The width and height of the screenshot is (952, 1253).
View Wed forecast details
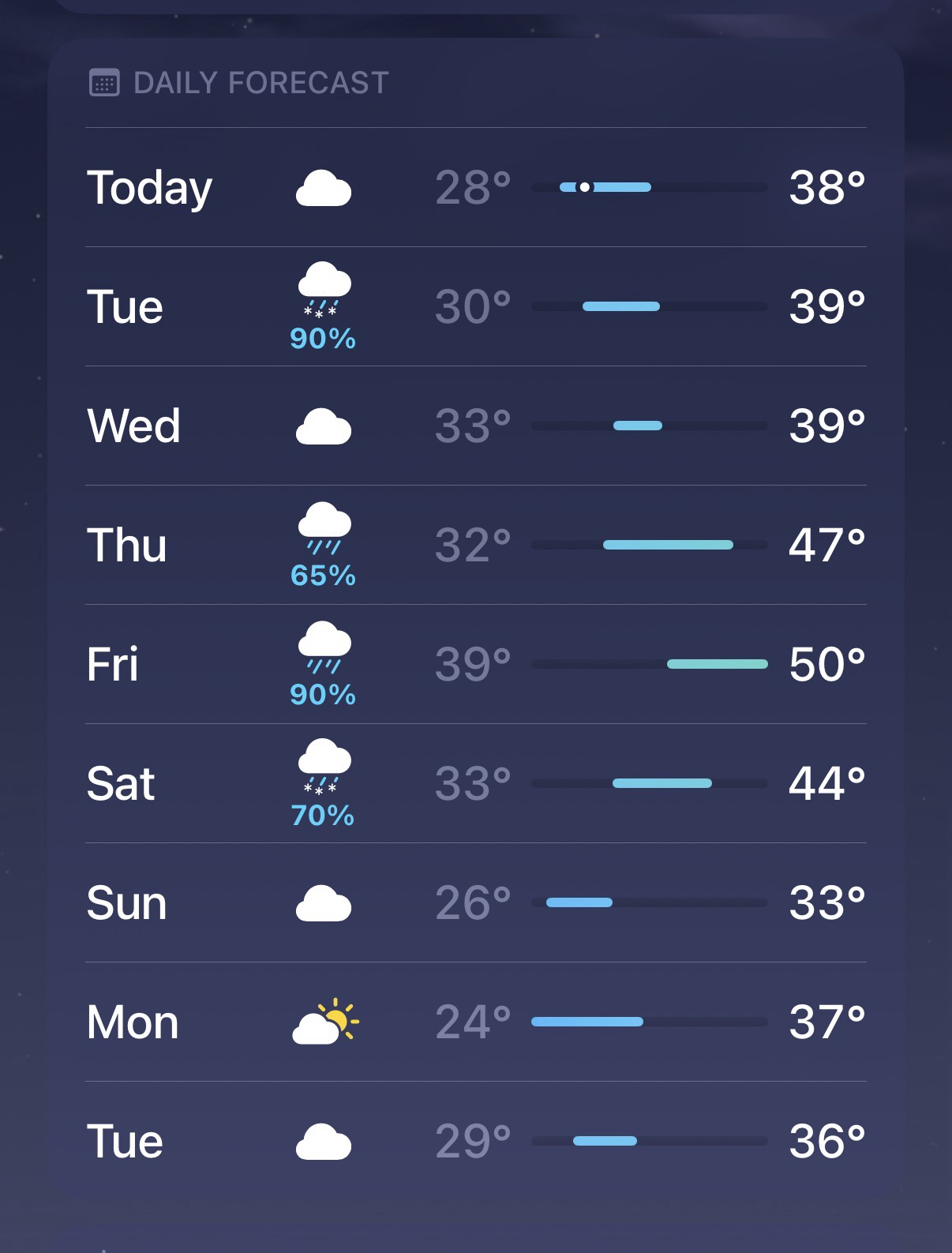[x=475, y=426]
